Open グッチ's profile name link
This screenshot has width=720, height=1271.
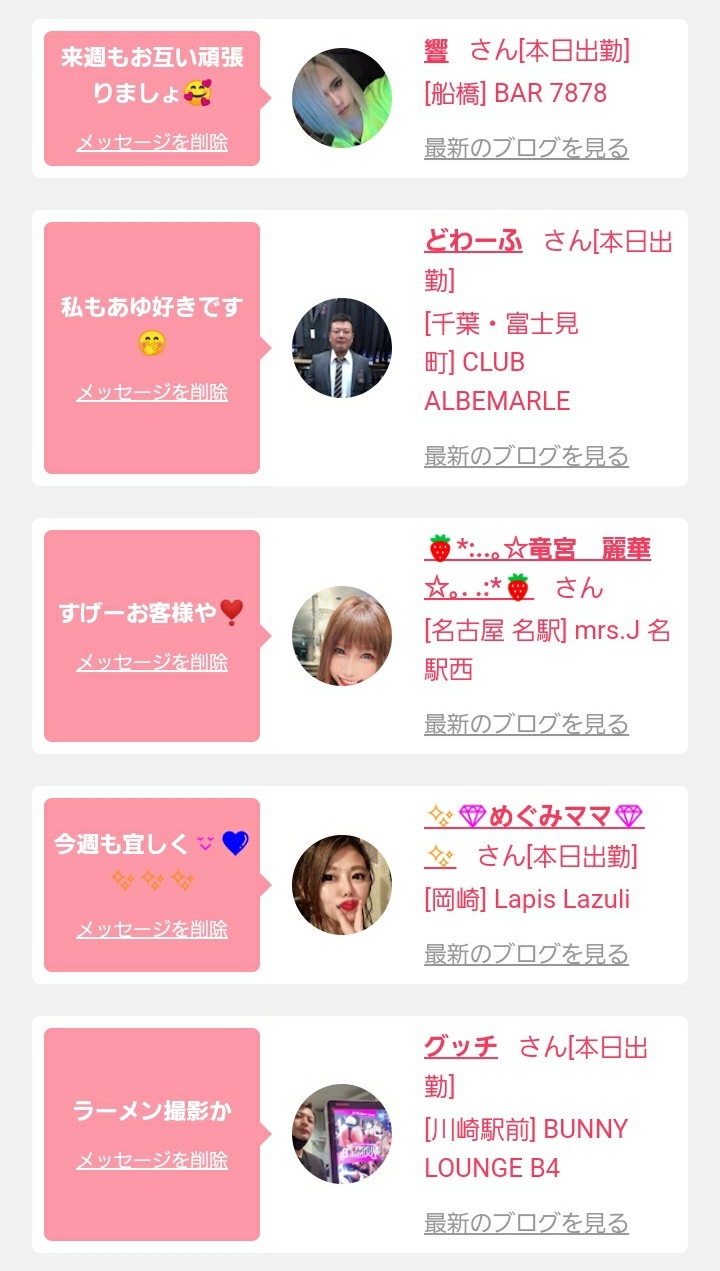(461, 1047)
